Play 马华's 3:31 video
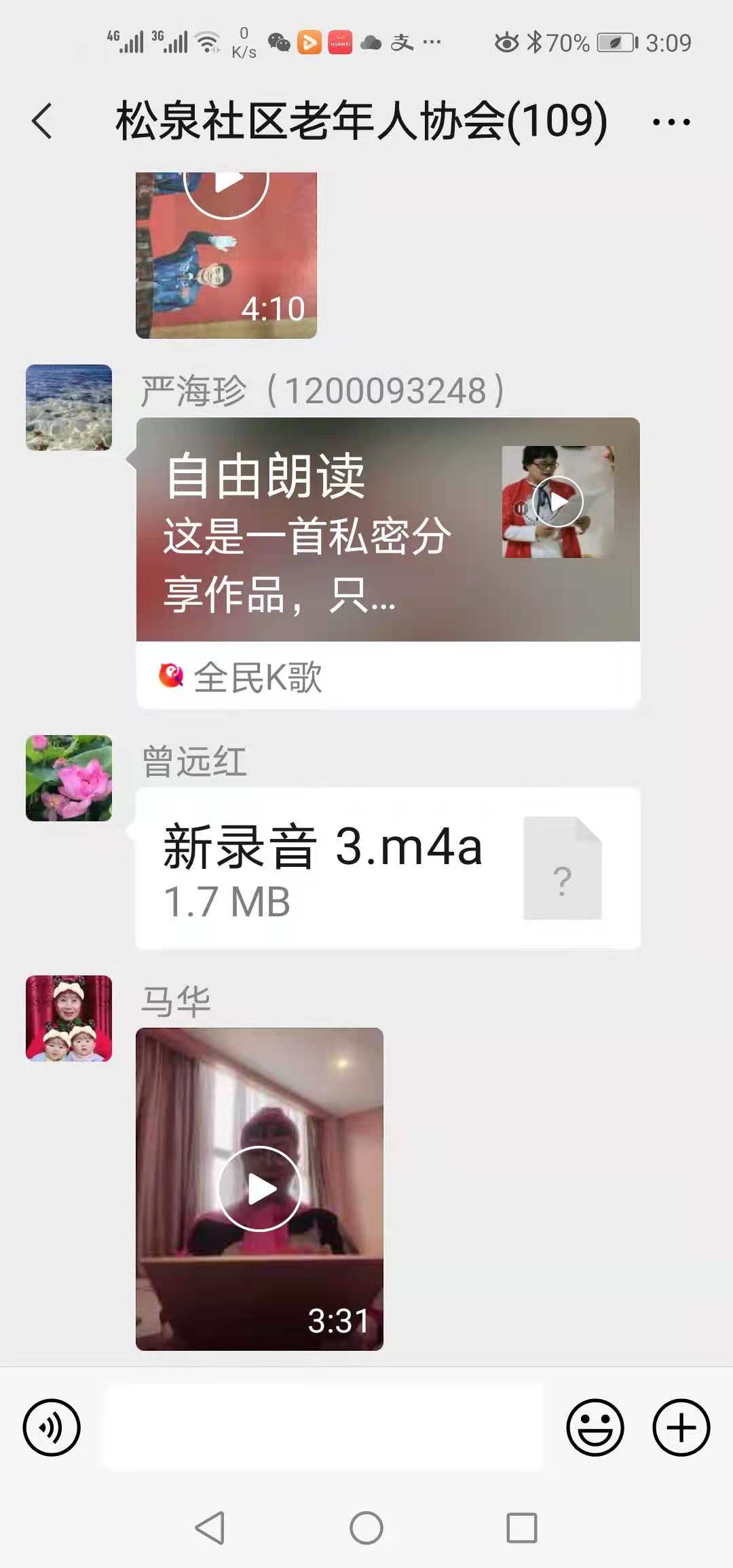 (x=259, y=1189)
